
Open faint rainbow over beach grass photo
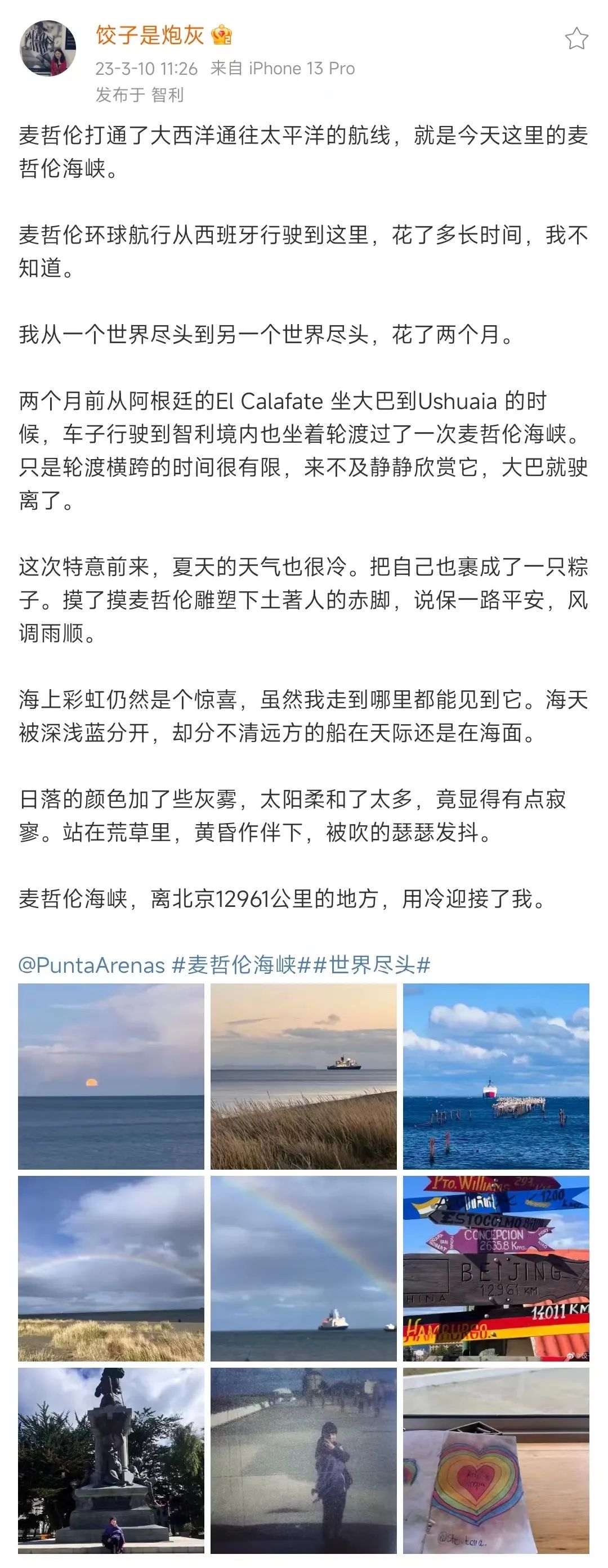point(111,1269)
